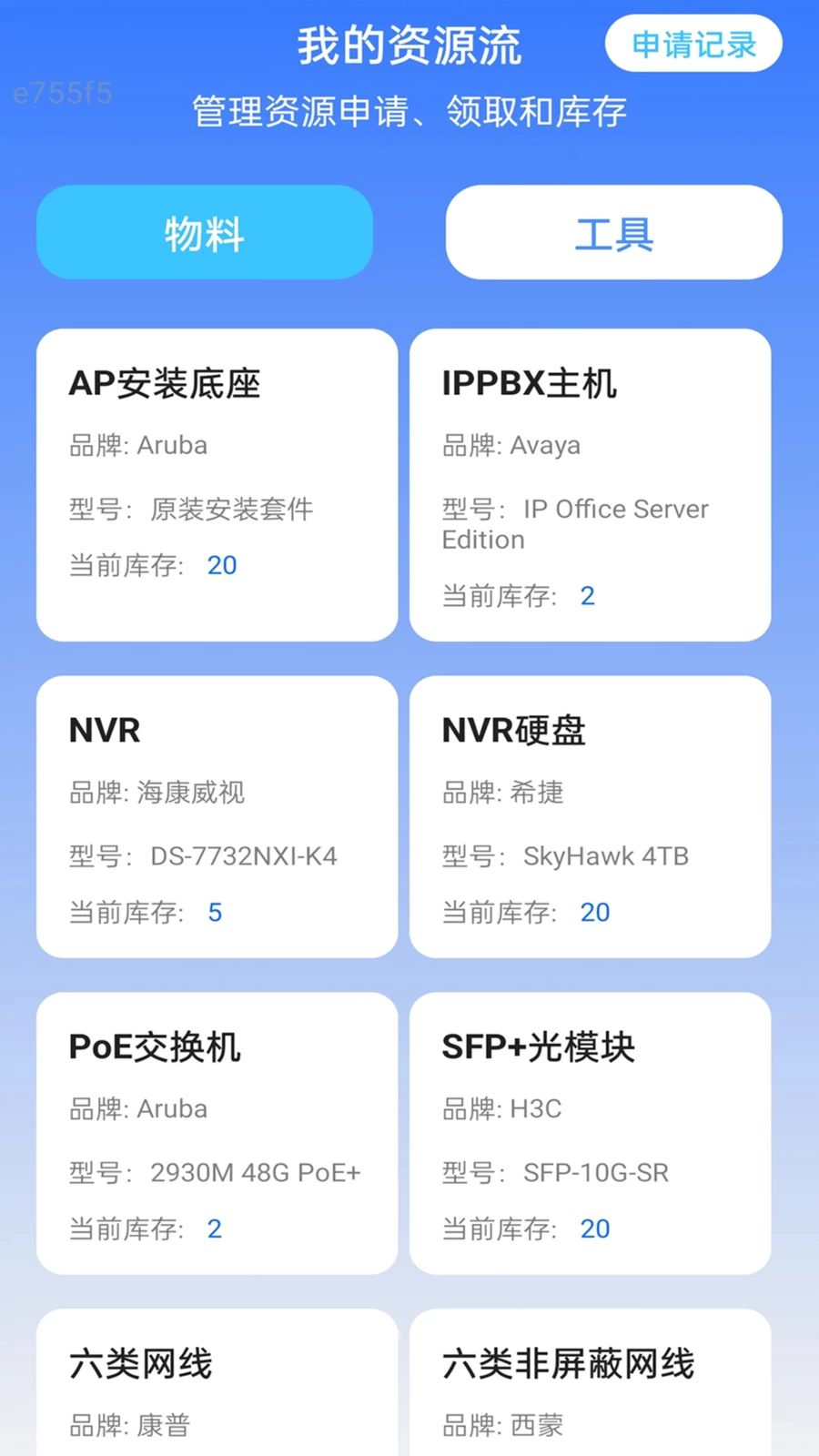Open the NVR硬盘 SkyHawk card
This screenshot has height=1456, width=819.
click(x=590, y=816)
